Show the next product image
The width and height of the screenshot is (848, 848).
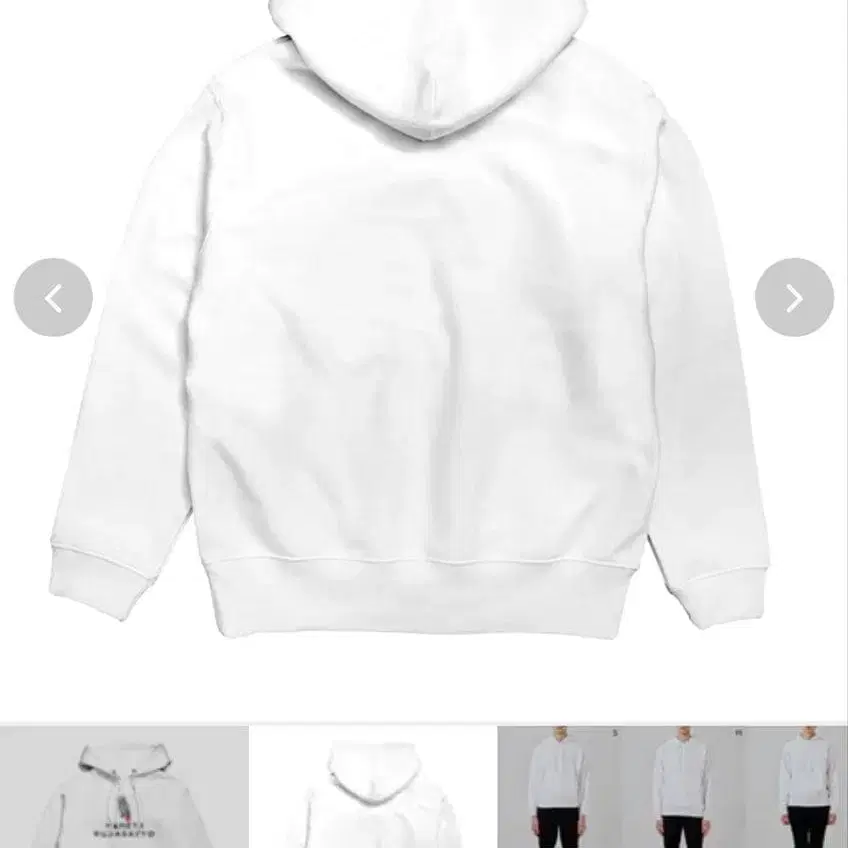pyautogui.click(x=794, y=297)
